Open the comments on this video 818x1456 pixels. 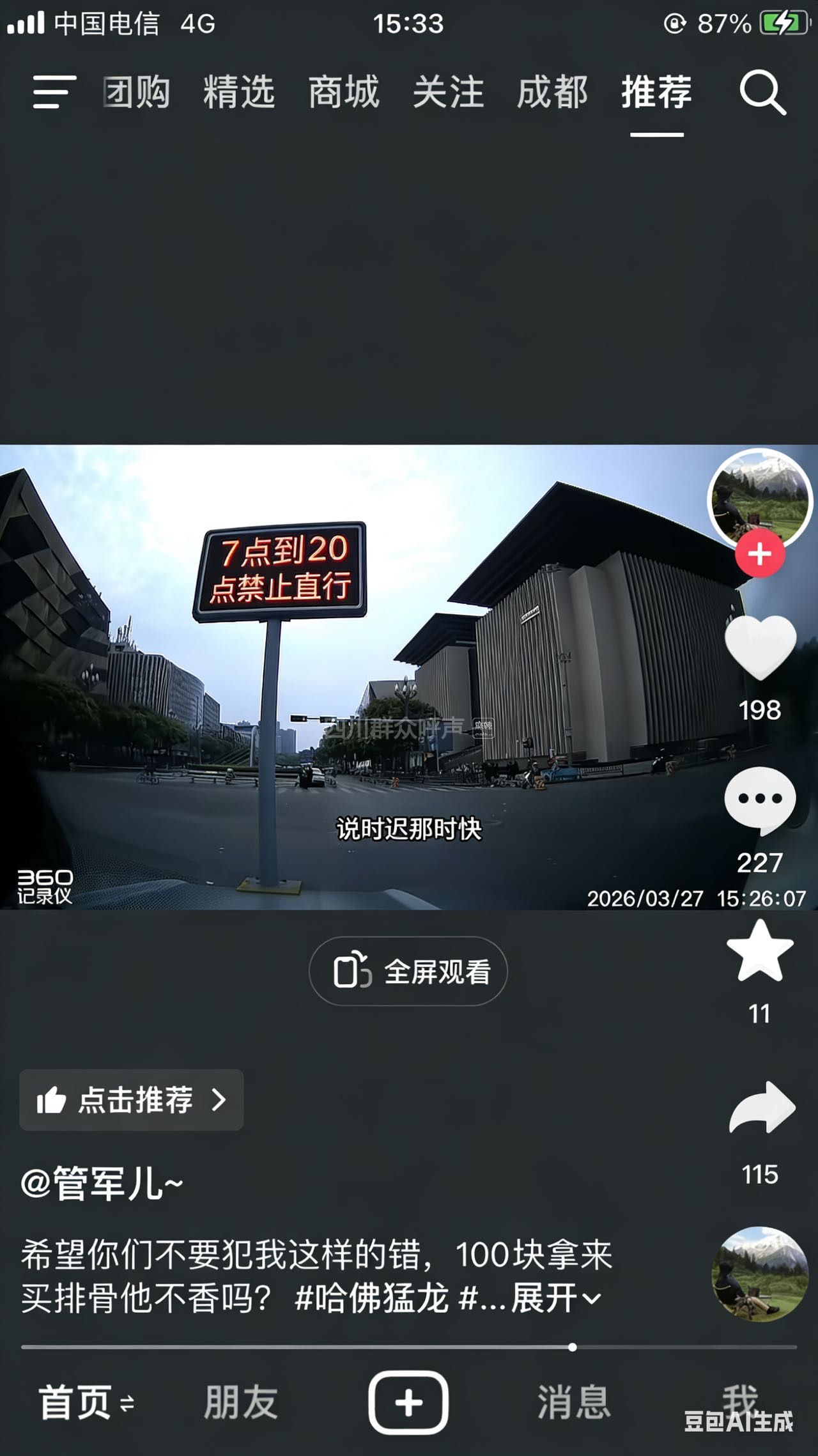(760, 800)
